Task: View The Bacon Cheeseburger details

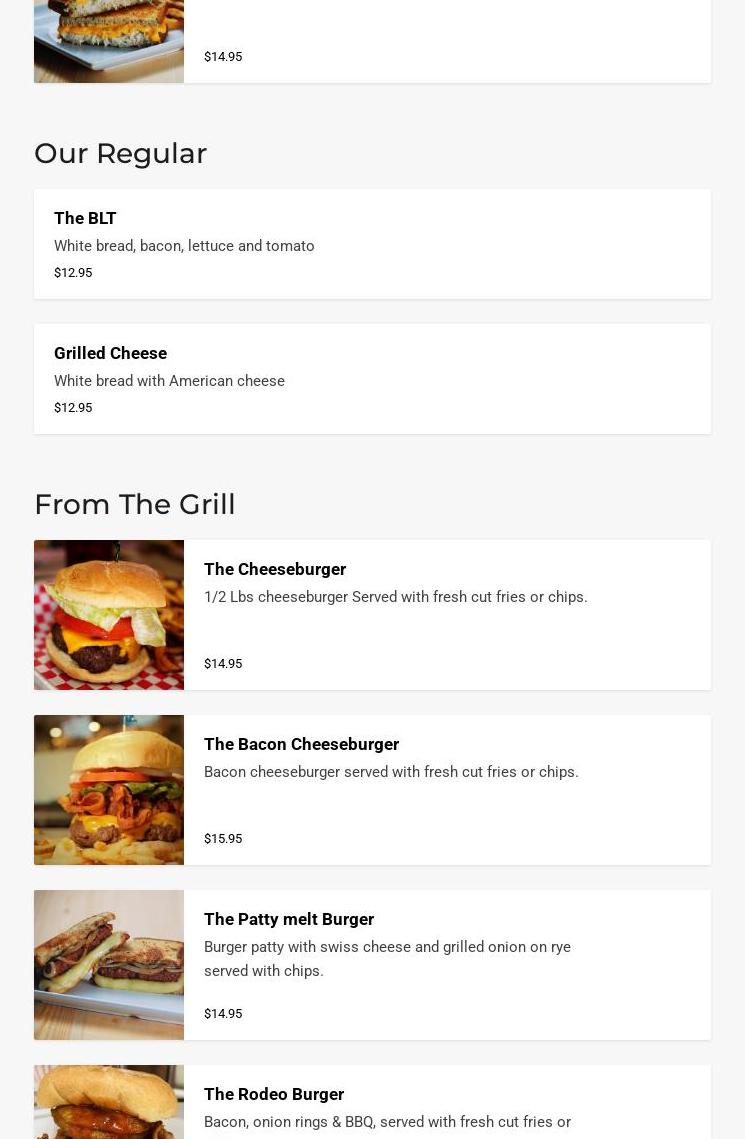Action: [x=301, y=744]
